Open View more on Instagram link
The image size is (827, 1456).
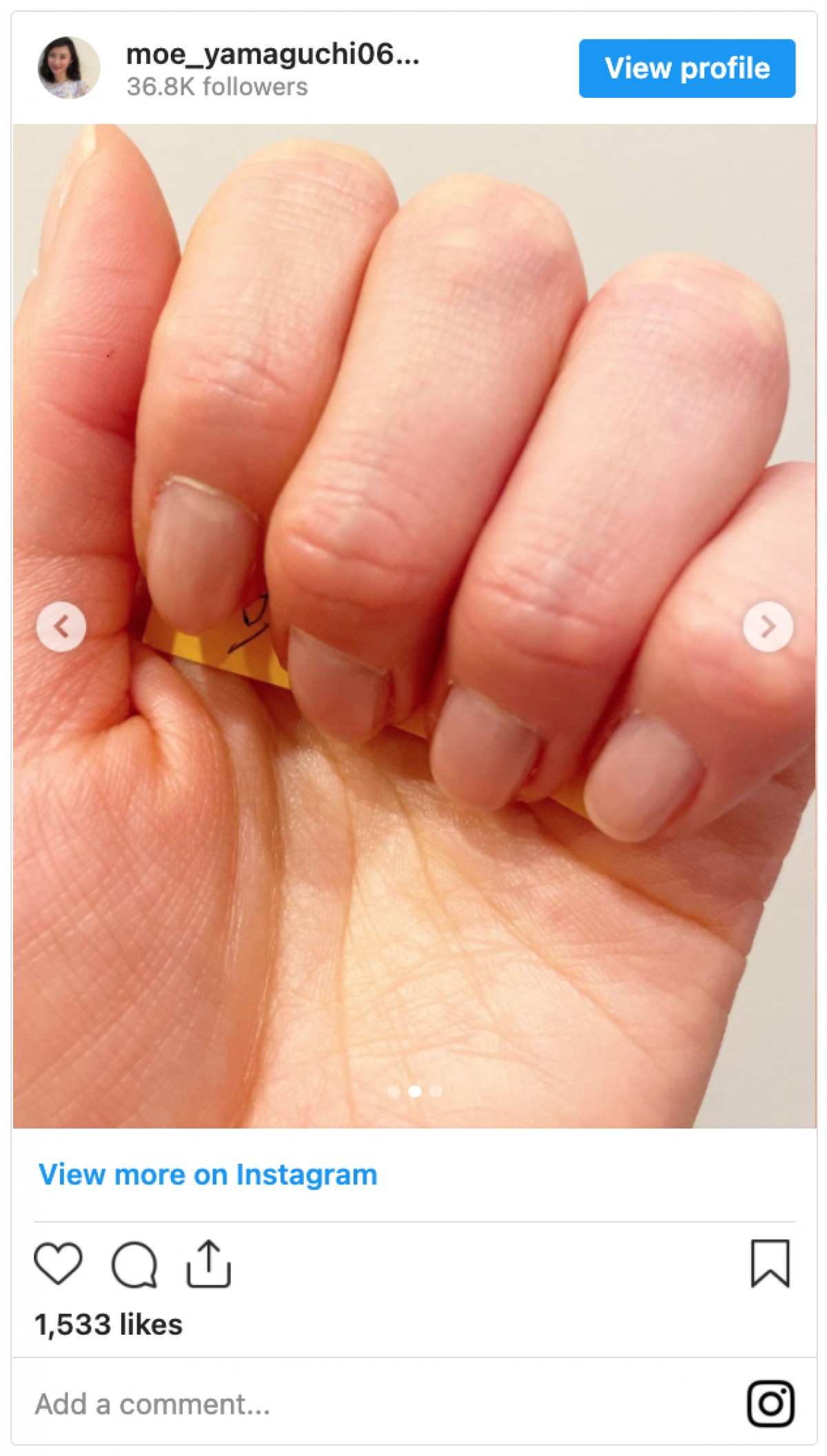207,1174
